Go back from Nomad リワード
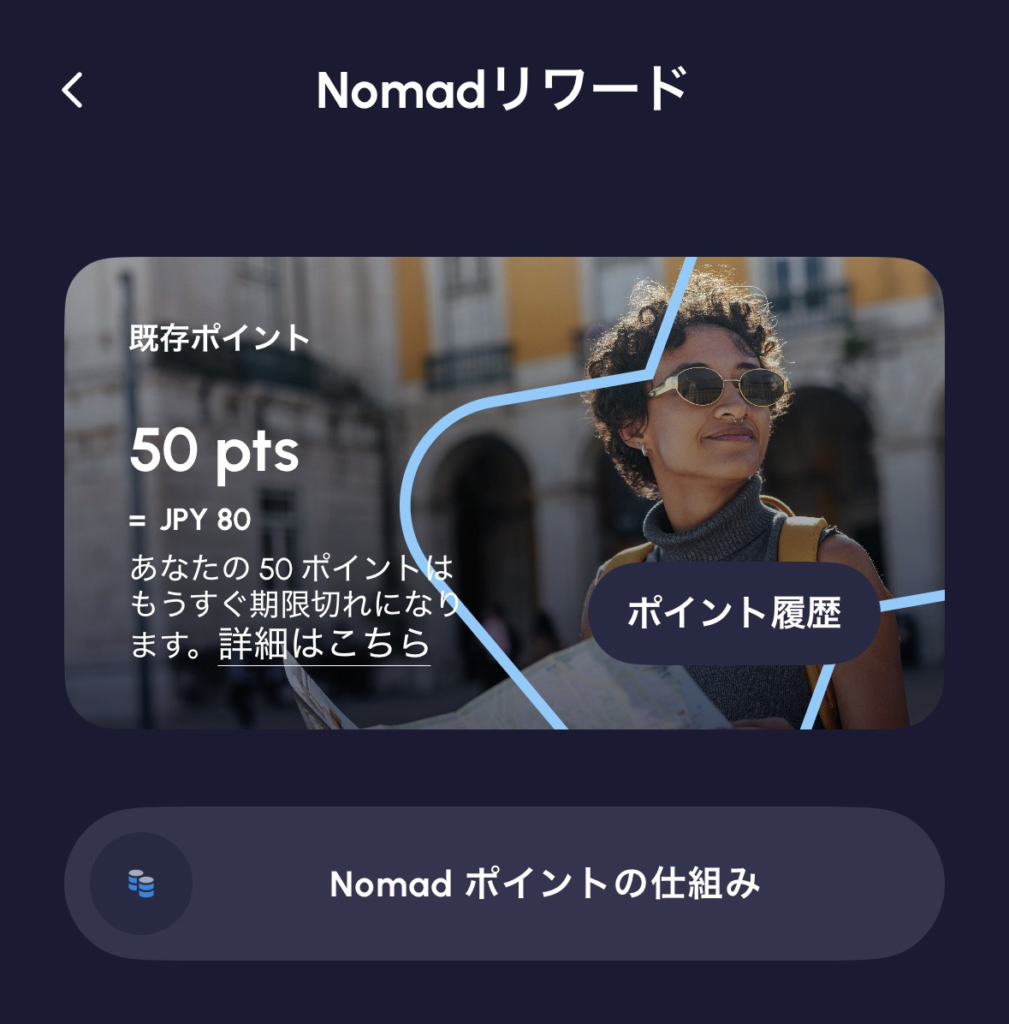This screenshot has width=1009, height=1024. 72,90
